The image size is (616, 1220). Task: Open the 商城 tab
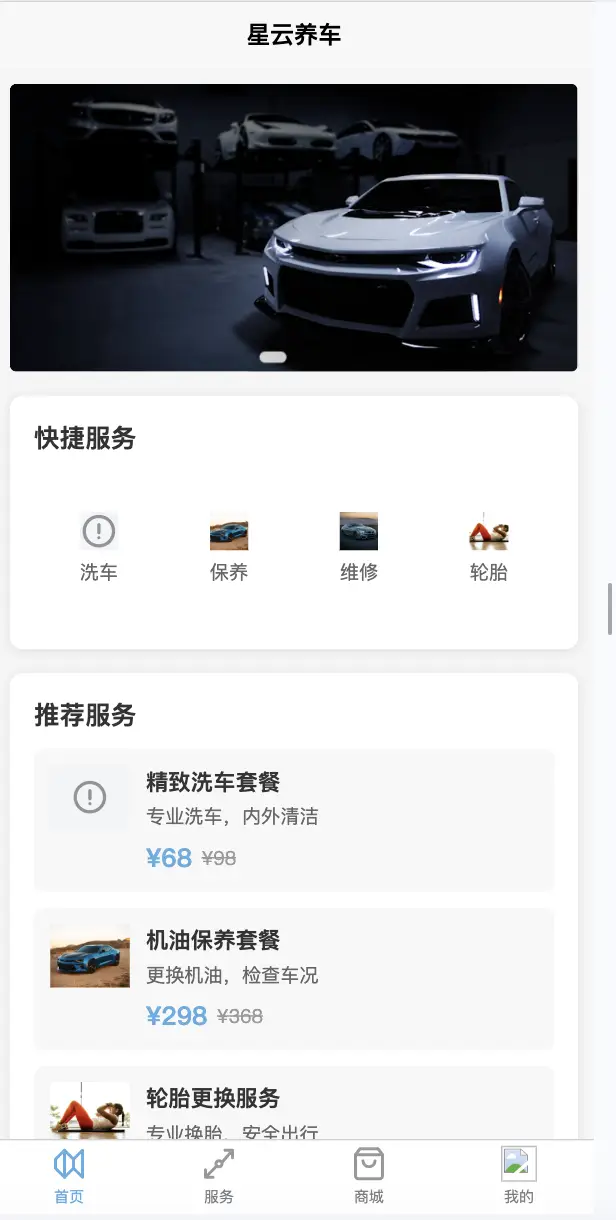click(369, 1177)
